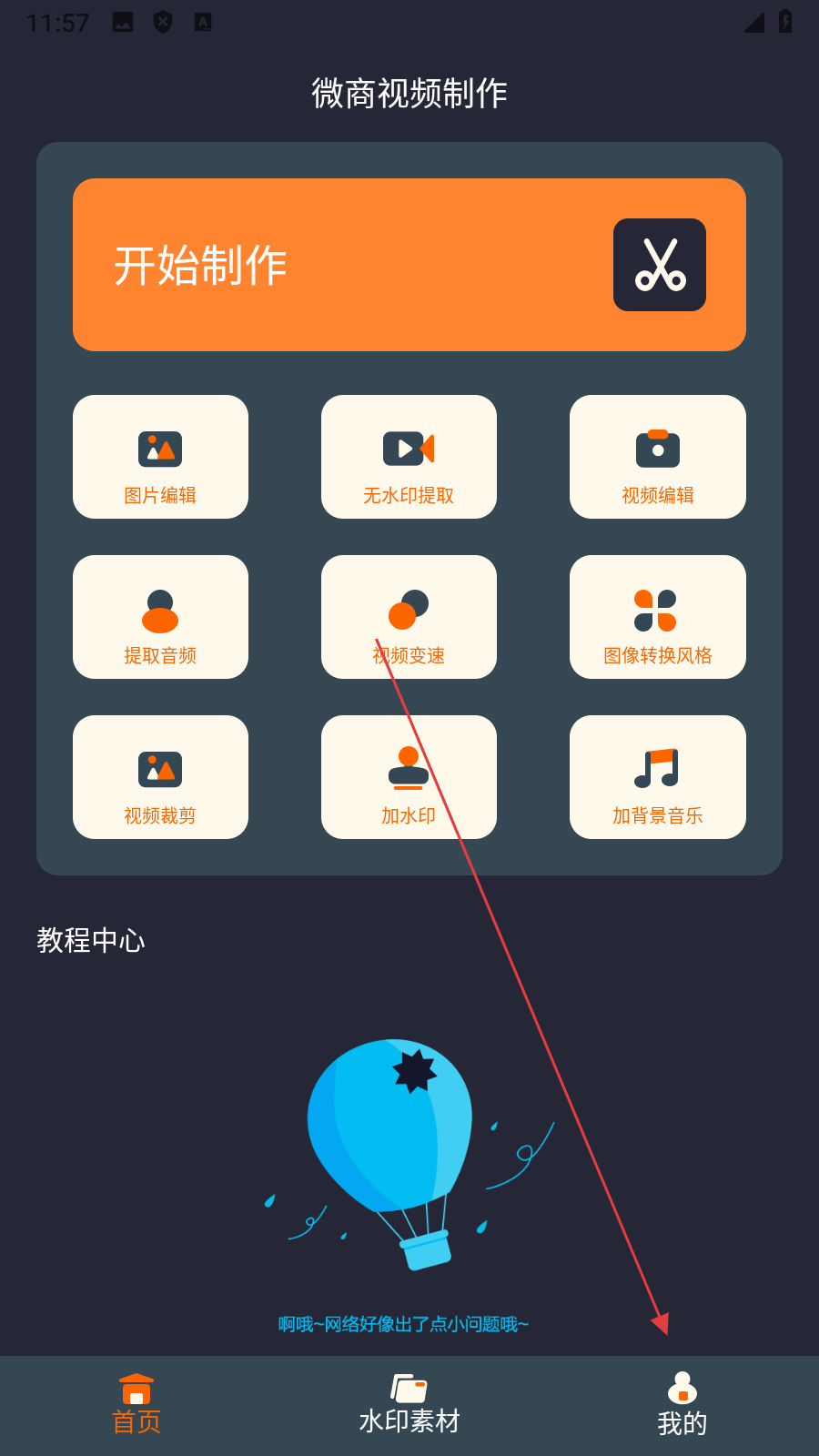
Task: Open 无水印提取 watermark-free extraction
Action: click(x=409, y=457)
